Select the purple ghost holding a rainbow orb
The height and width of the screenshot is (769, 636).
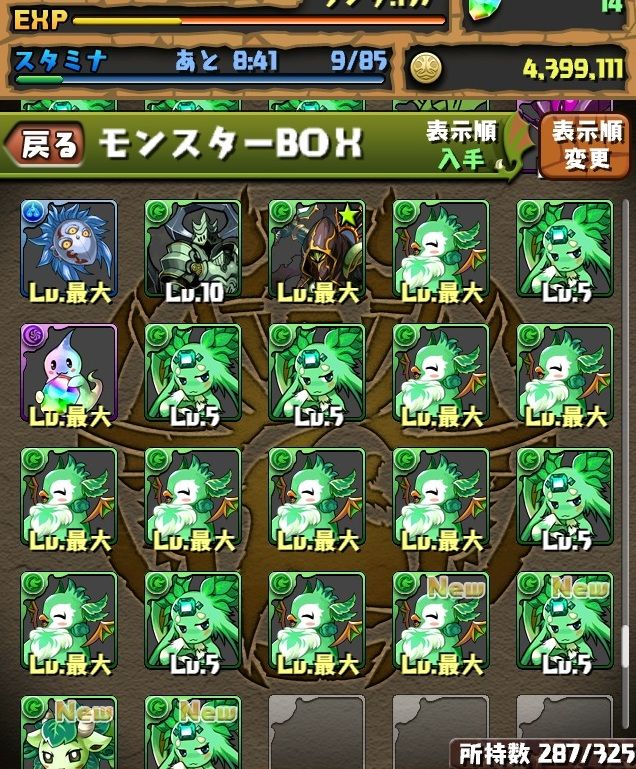click(69, 373)
